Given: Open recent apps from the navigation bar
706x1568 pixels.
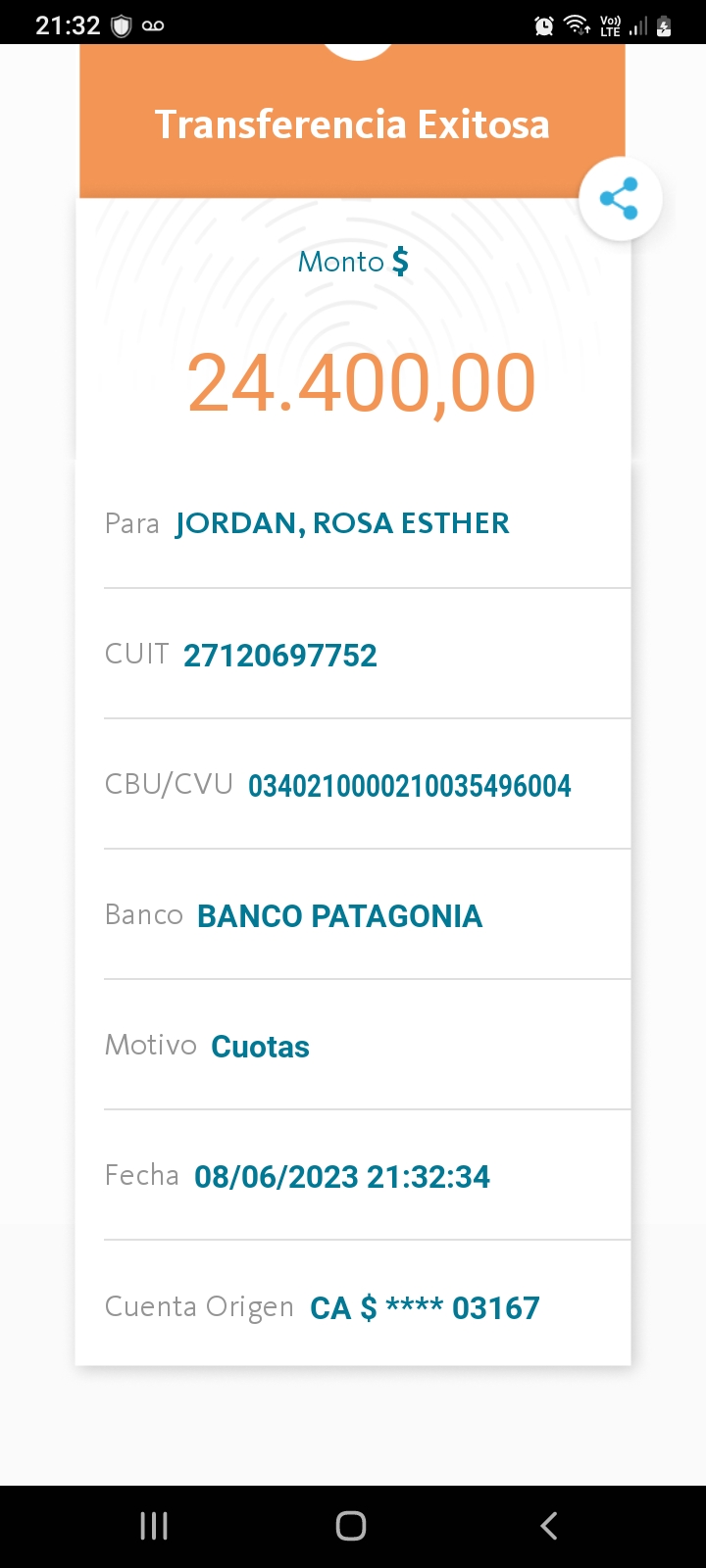Looking at the screenshot, I should point(154,1525).
